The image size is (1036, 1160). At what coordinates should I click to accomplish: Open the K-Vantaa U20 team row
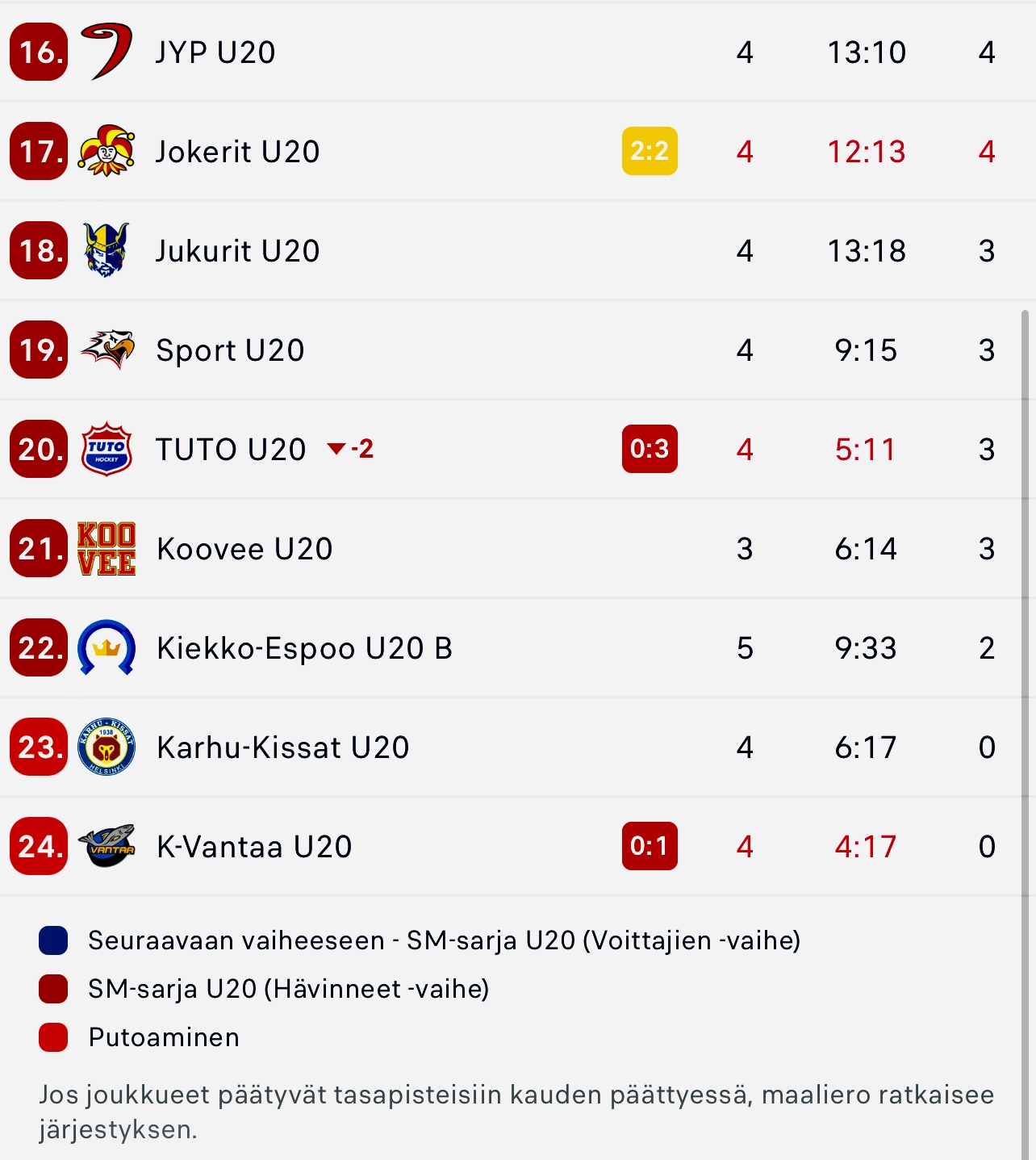click(x=254, y=847)
